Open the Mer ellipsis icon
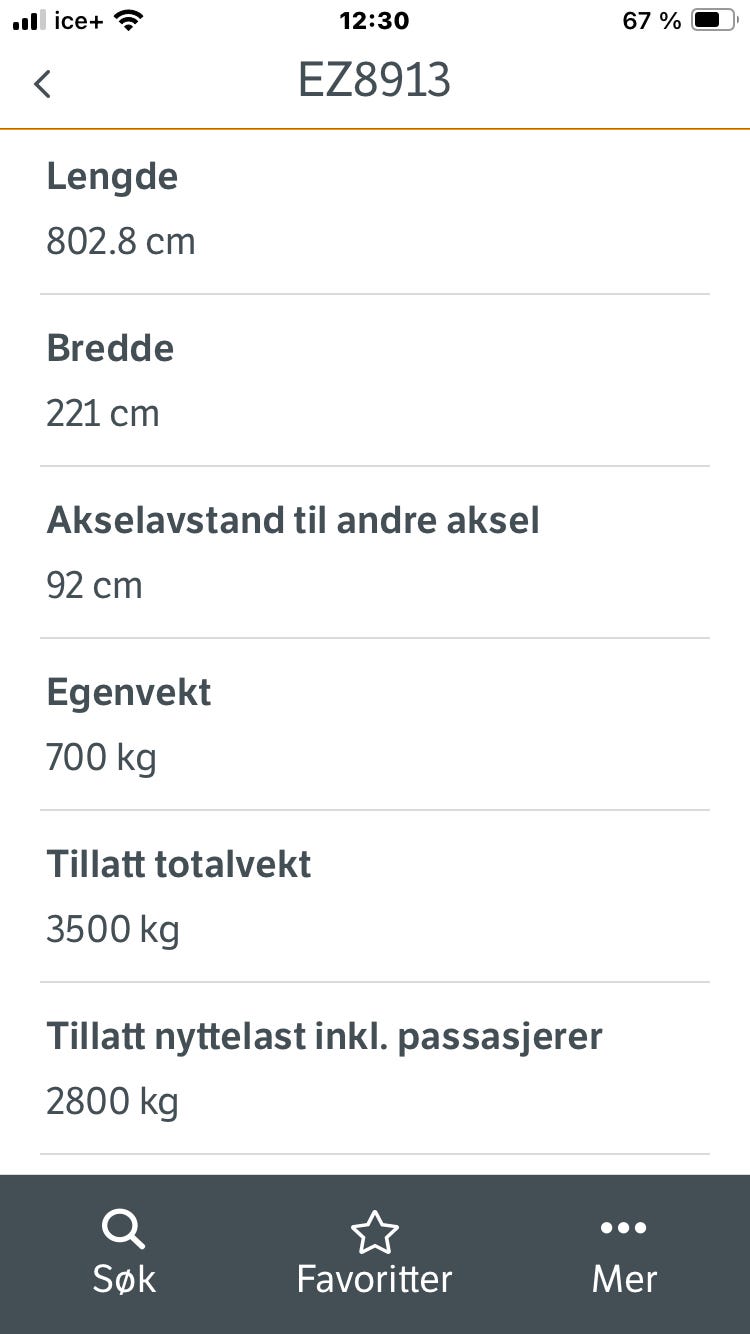750x1334 pixels. click(623, 1227)
